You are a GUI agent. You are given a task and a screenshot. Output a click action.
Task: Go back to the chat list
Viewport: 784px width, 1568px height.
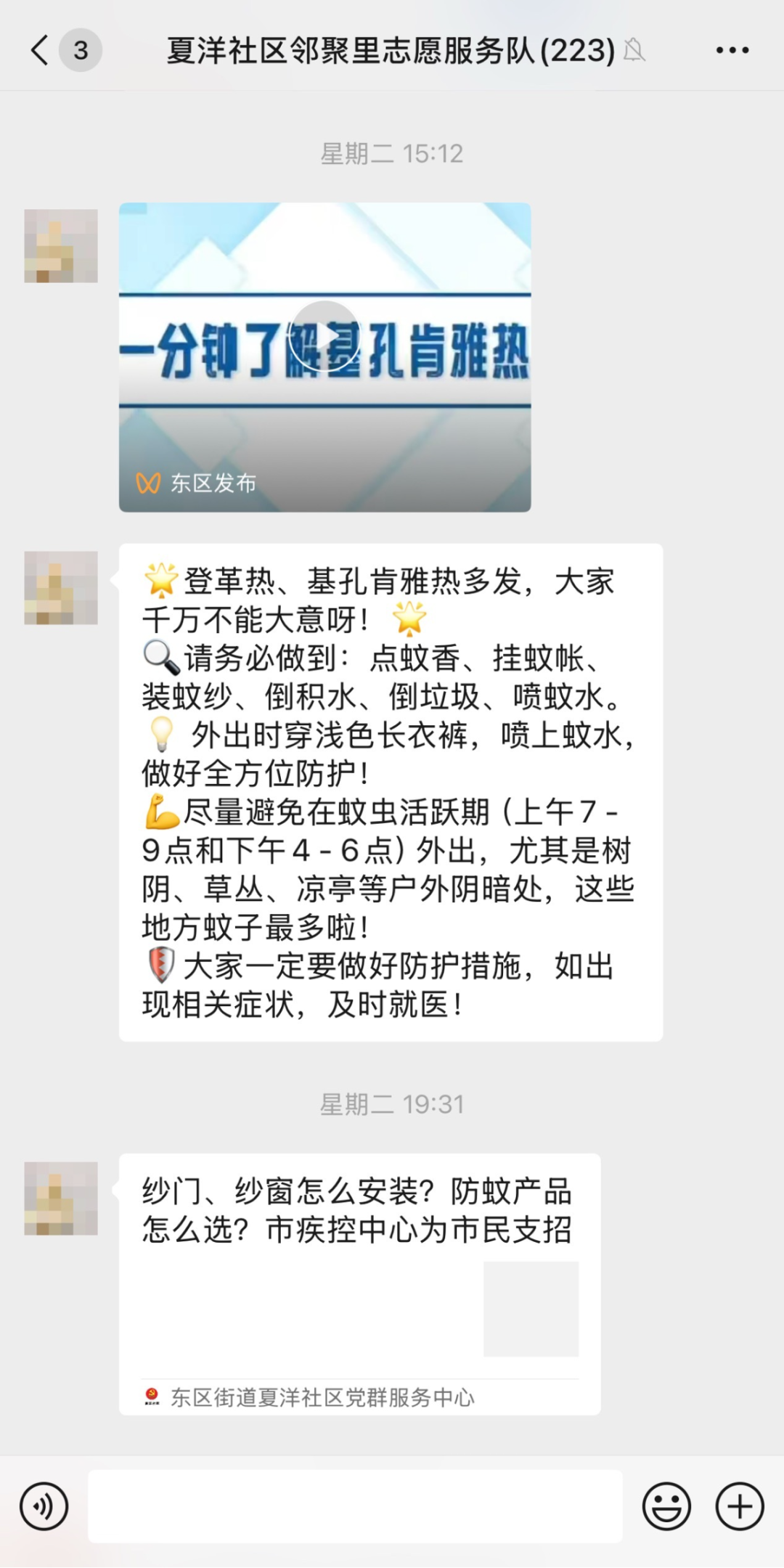(x=40, y=50)
